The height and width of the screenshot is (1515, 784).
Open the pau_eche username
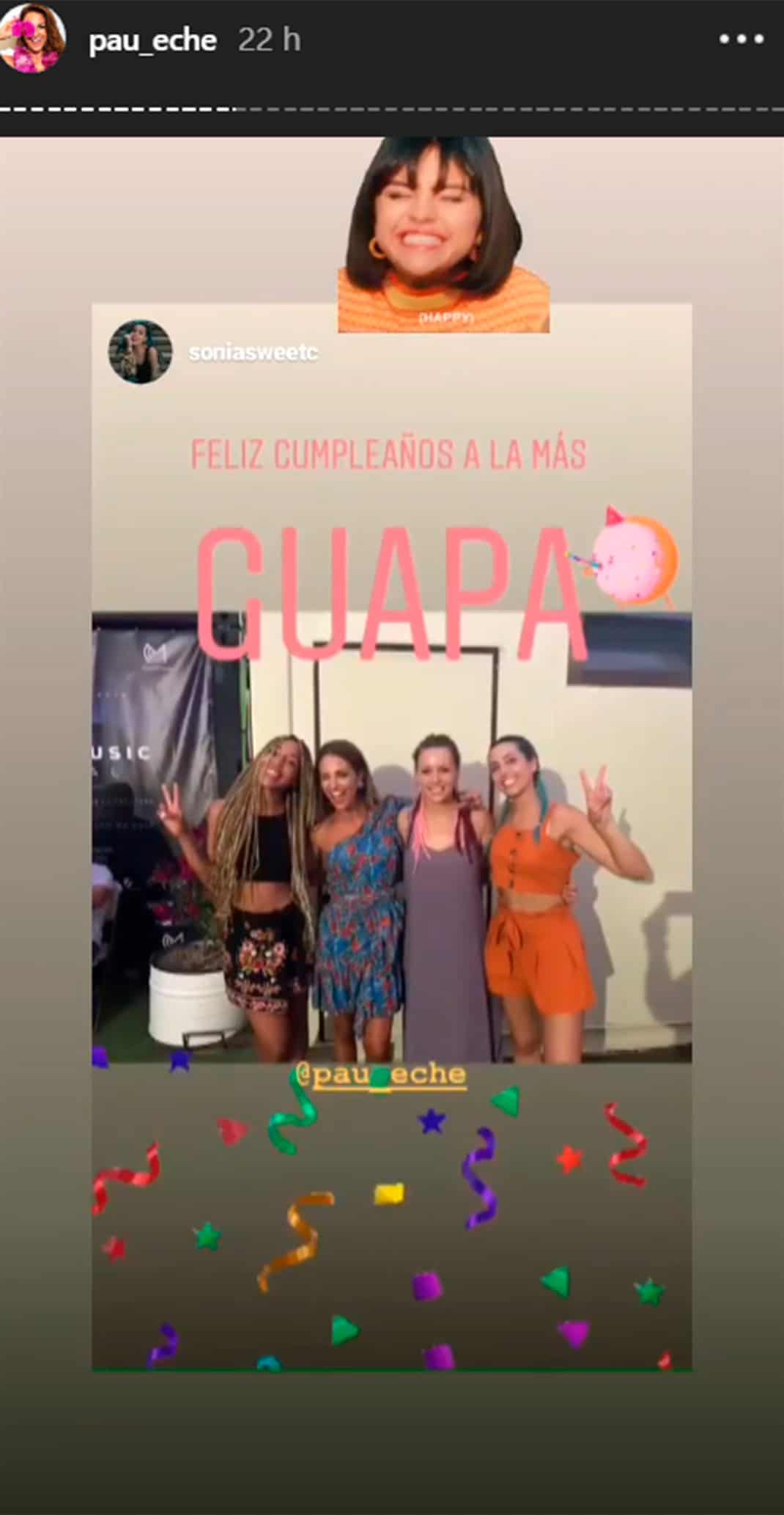[152, 40]
